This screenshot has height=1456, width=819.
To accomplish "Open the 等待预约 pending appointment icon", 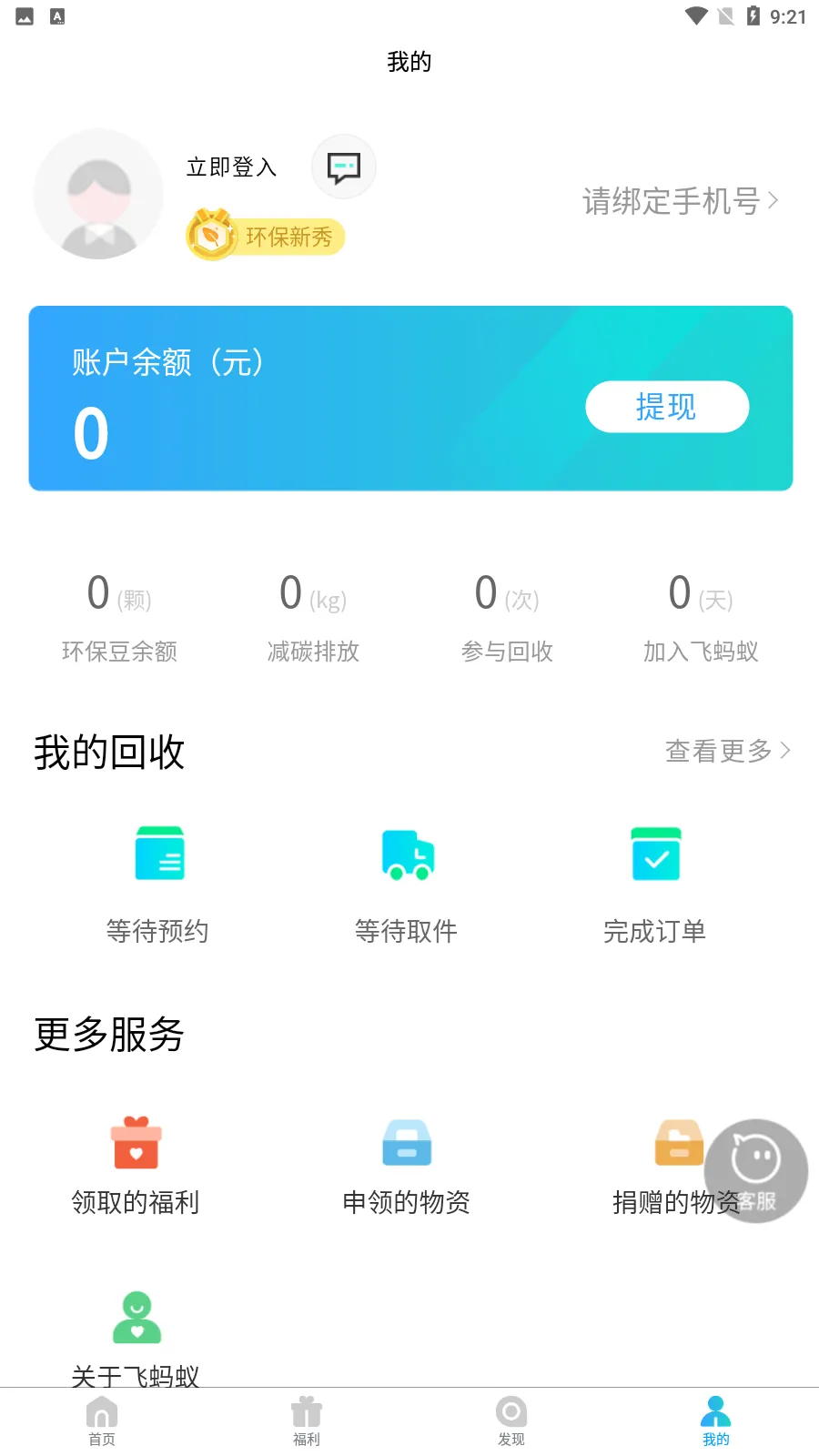I will 159,854.
